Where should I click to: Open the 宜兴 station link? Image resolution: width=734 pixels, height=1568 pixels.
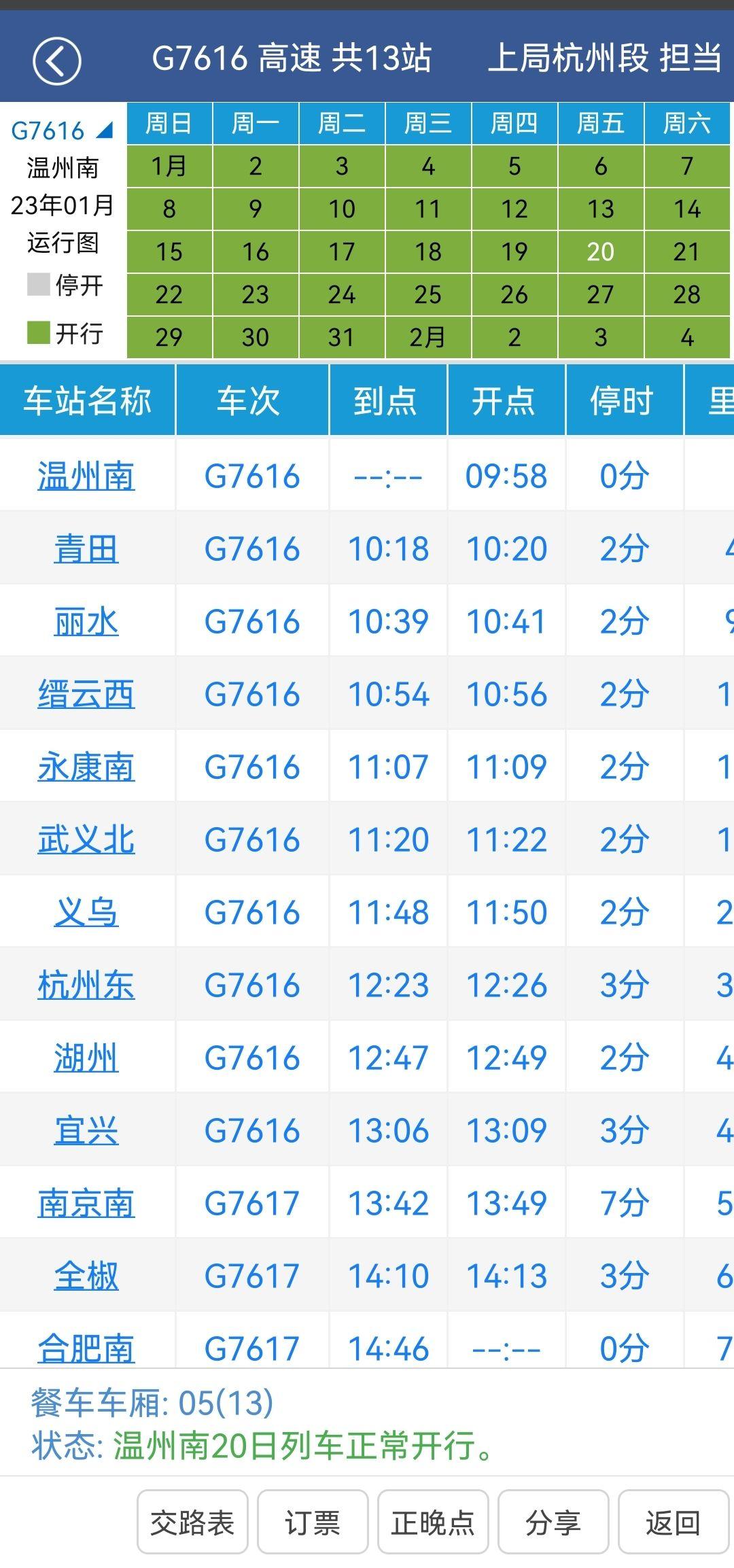86,1130
